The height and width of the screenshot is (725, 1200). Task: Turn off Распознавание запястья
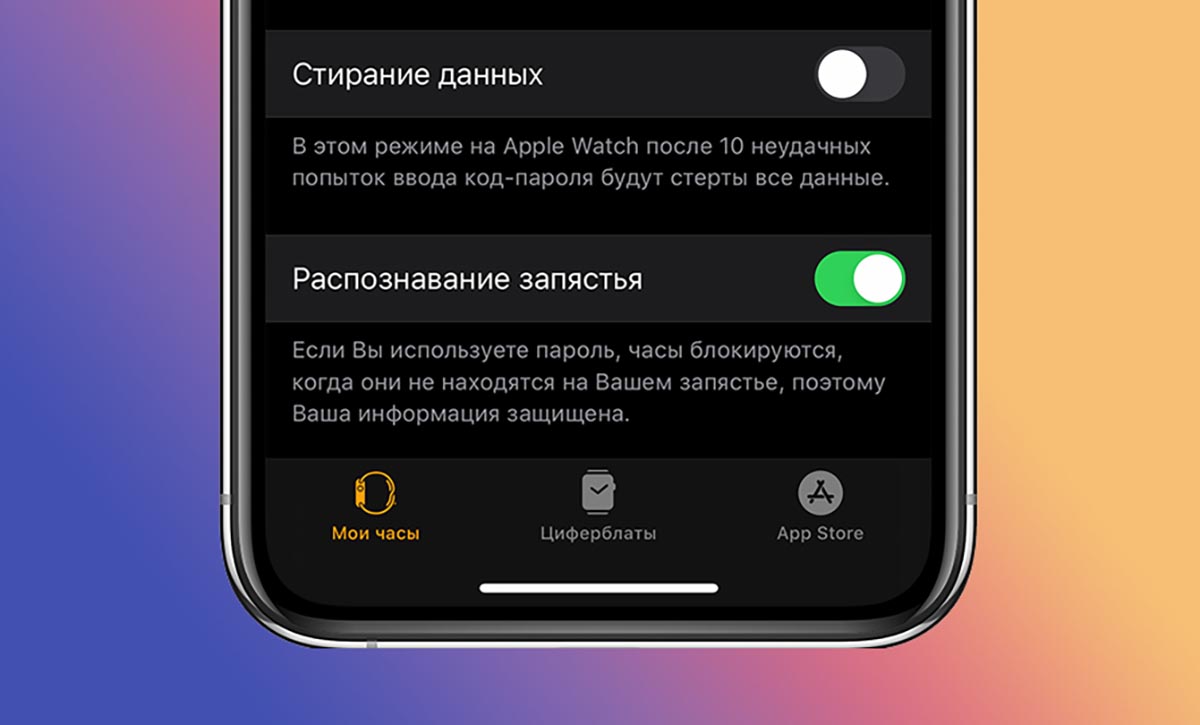point(860,278)
